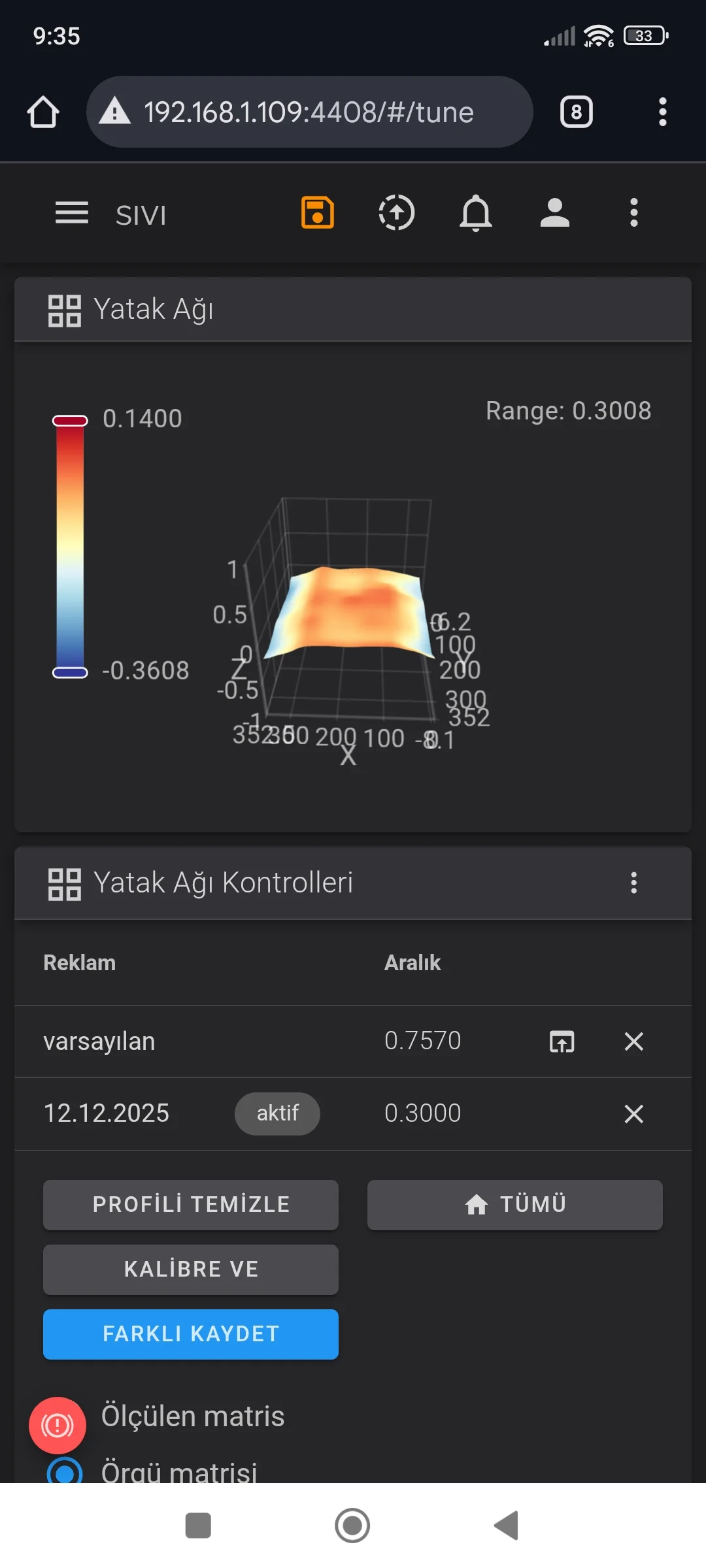The image size is (706, 1568).
Task: Open the sidebar navigation menu
Action: coord(71,213)
